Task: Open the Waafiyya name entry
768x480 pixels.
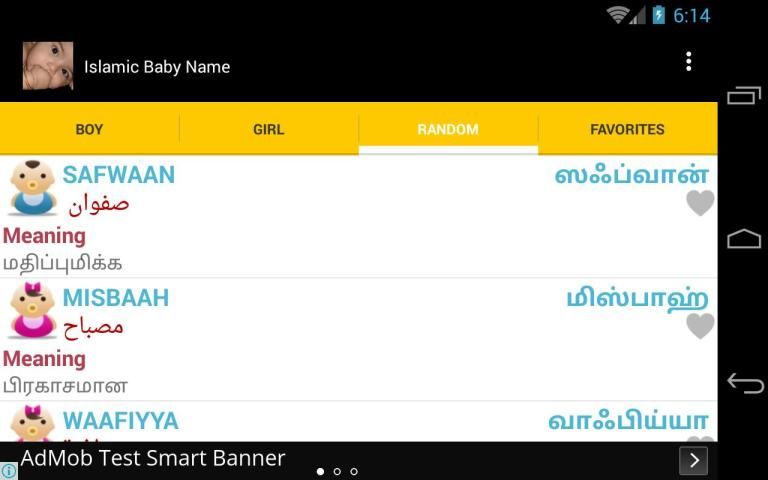Action: tap(120, 421)
